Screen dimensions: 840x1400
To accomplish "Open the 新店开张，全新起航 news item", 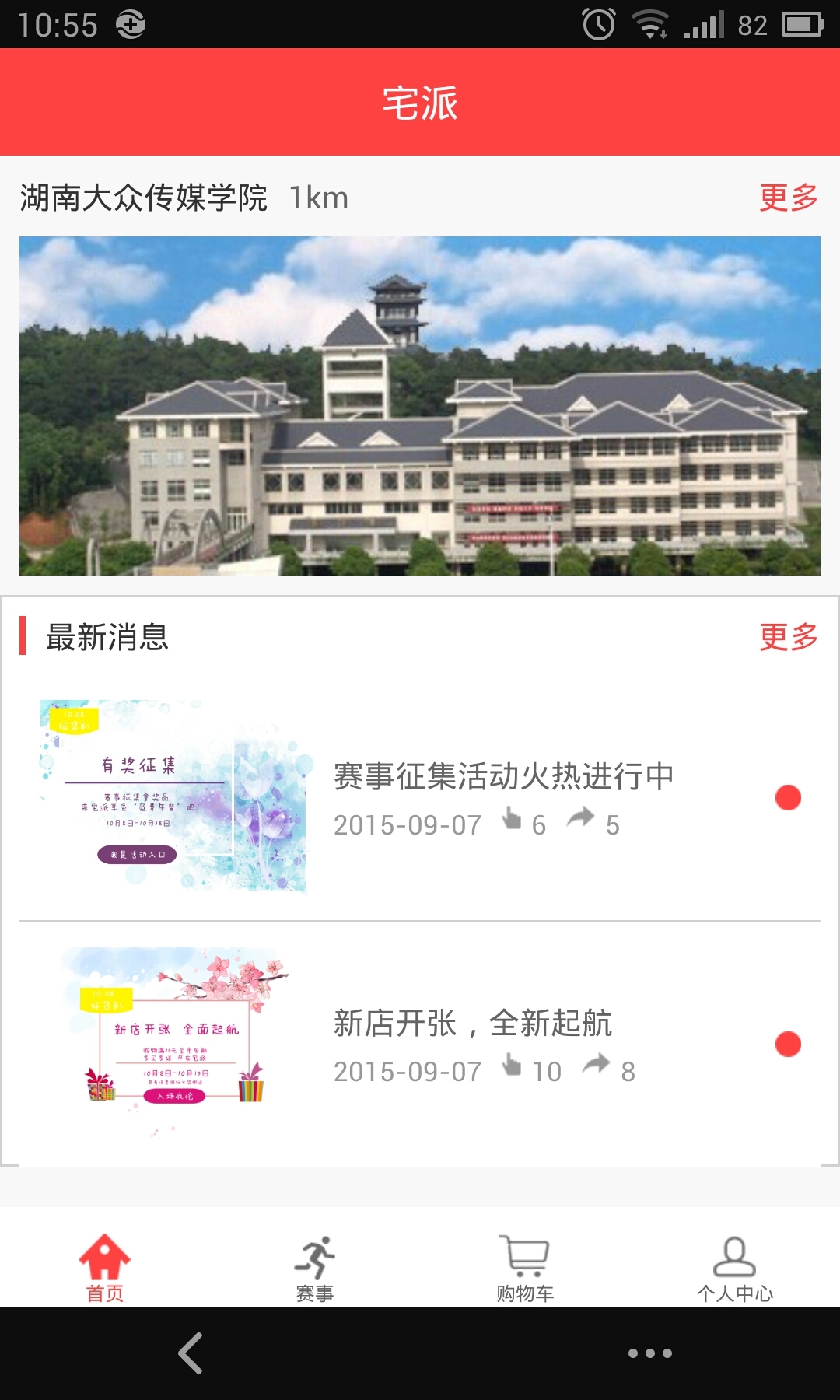I will click(x=472, y=1023).
